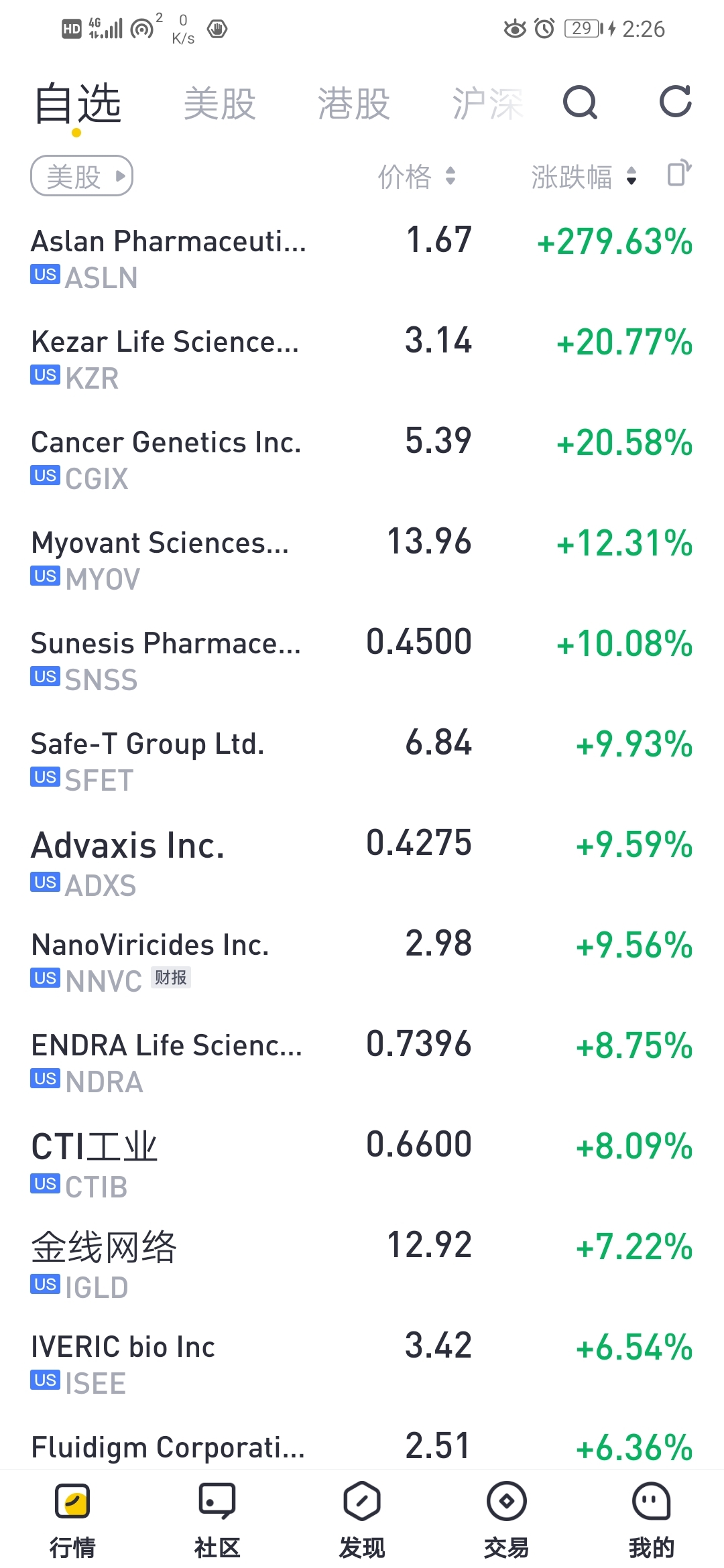This screenshot has width=724, height=1568.
Task: Expand the 美股 group filter chip
Action: pos(82,176)
